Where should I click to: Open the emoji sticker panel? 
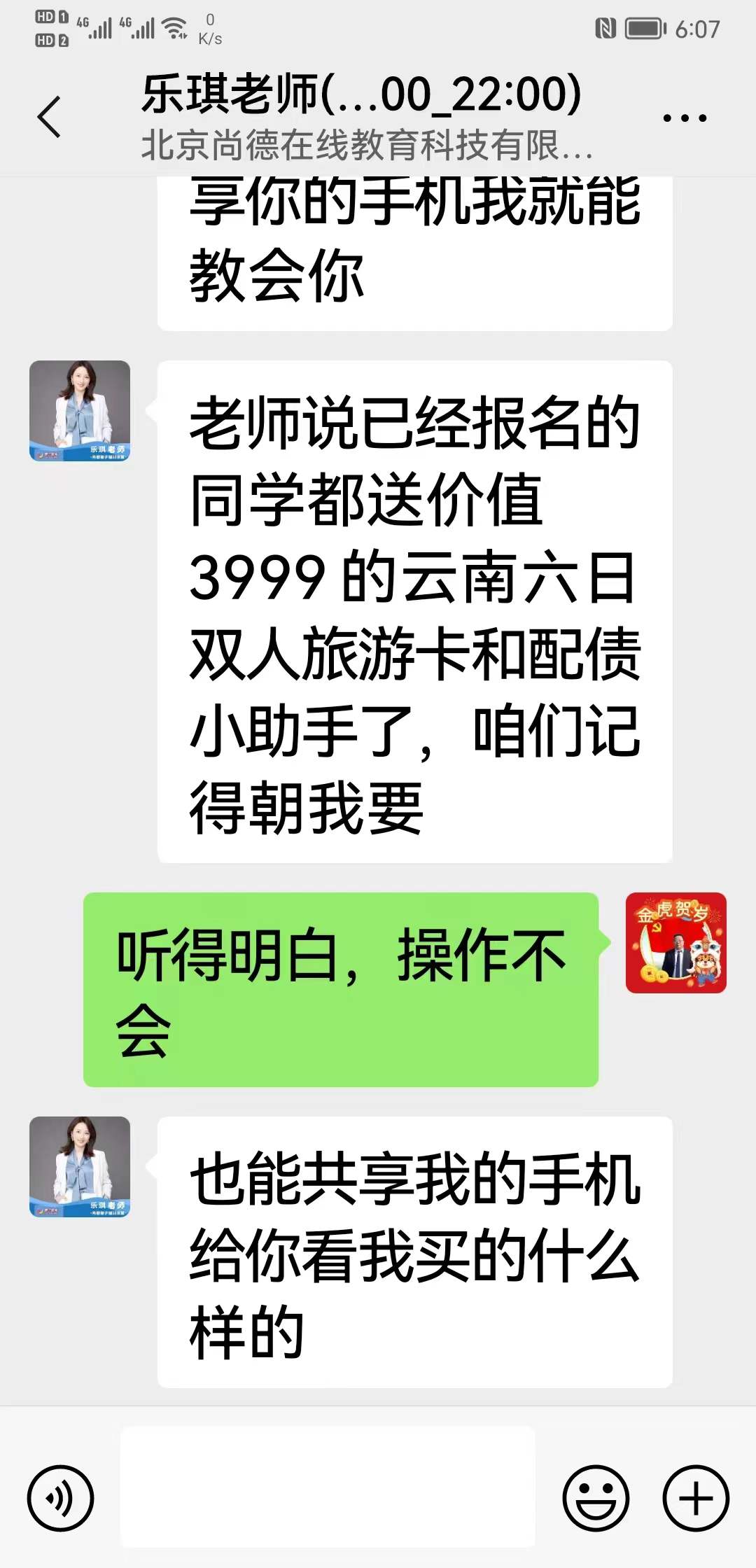click(x=596, y=1499)
